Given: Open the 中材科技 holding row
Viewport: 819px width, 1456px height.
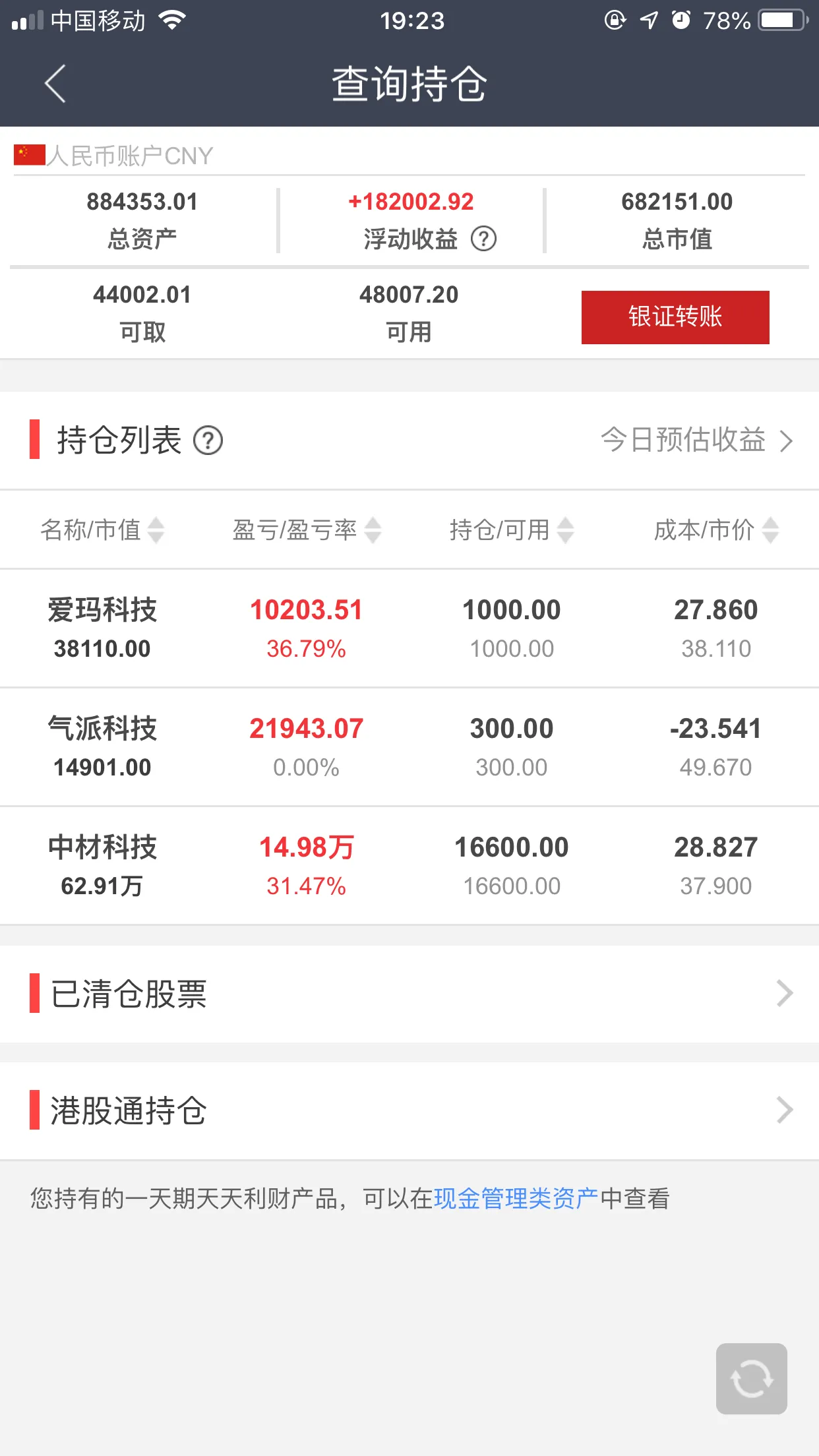Looking at the screenshot, I should point(409,866).
